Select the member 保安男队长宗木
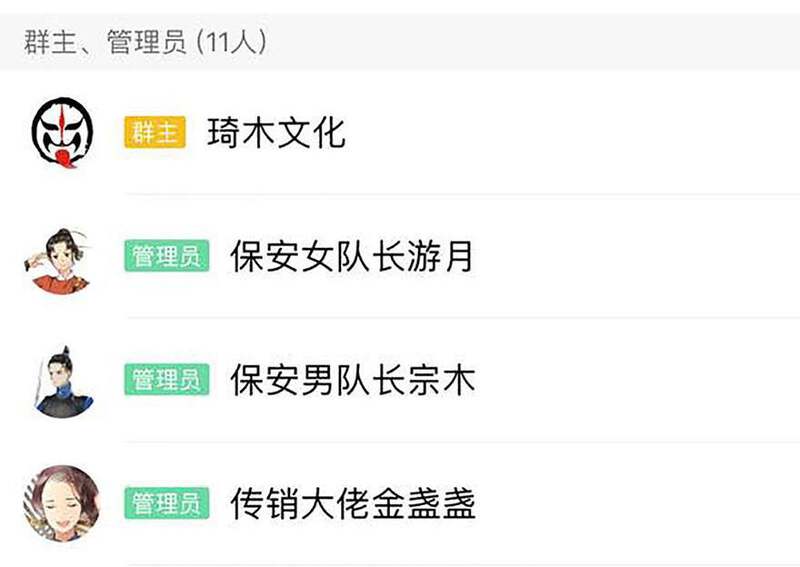 pyautogui.click(x=352, y=380)
